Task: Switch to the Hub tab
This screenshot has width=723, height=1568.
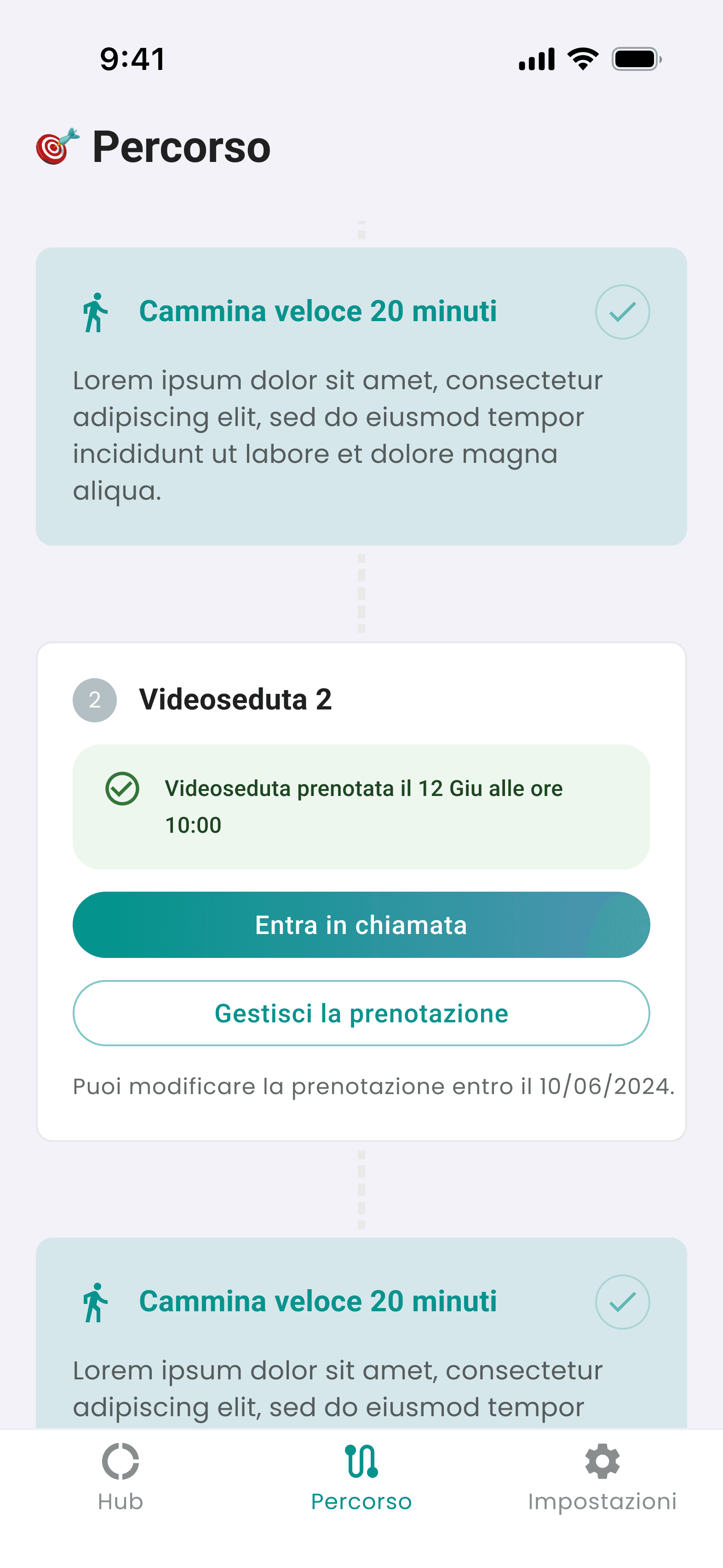Action: (x=120, y=1477)
